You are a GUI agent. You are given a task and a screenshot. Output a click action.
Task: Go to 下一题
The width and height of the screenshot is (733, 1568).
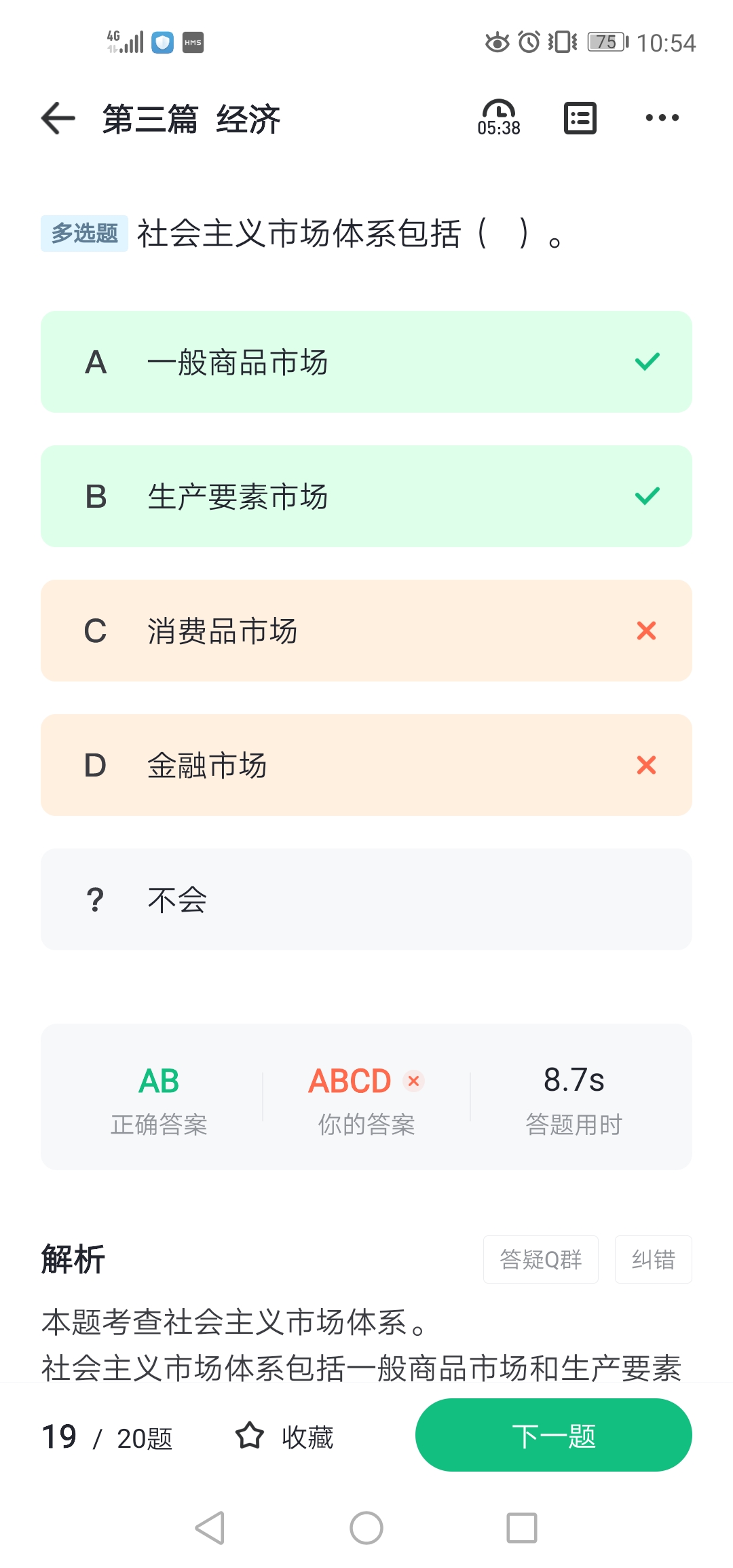554,1435
